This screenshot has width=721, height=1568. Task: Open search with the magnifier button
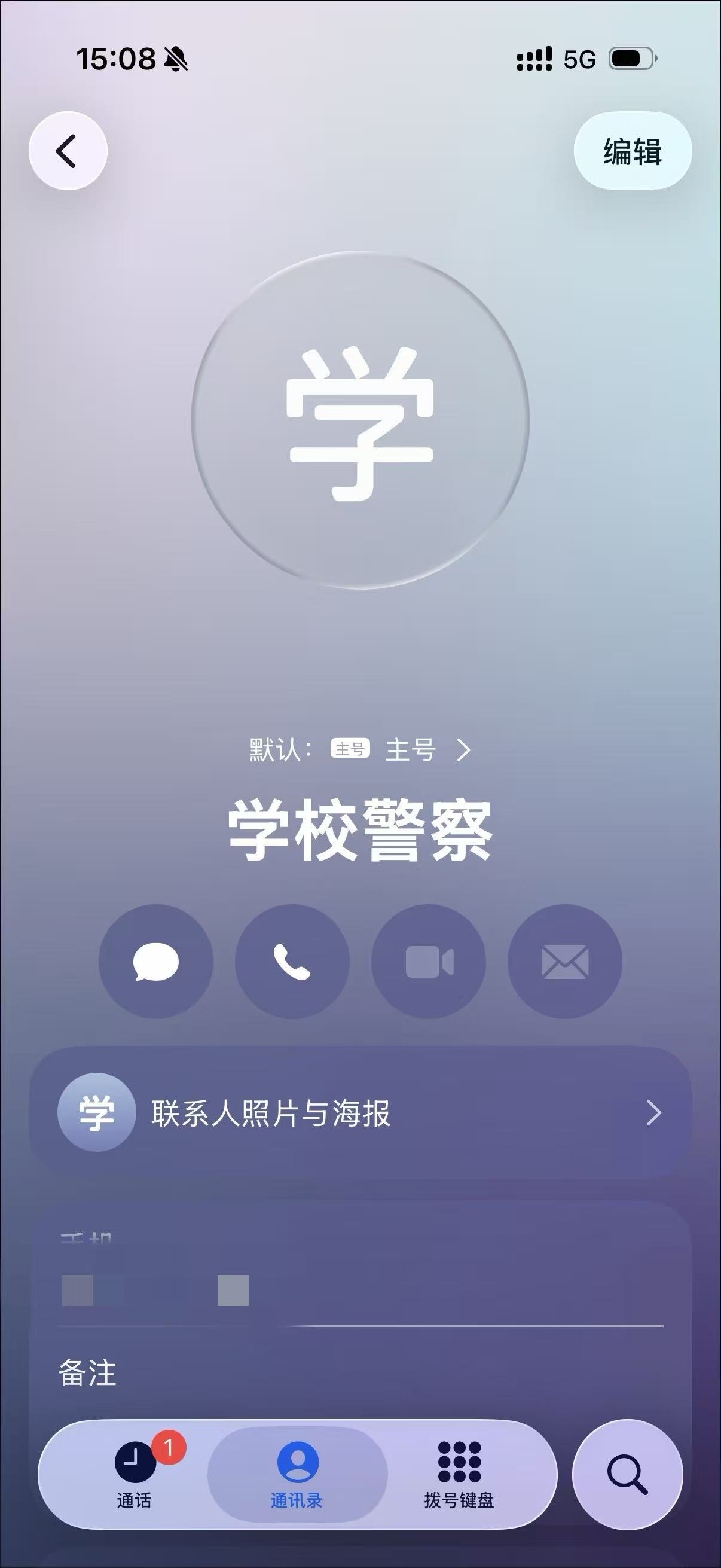[627, 1474]
